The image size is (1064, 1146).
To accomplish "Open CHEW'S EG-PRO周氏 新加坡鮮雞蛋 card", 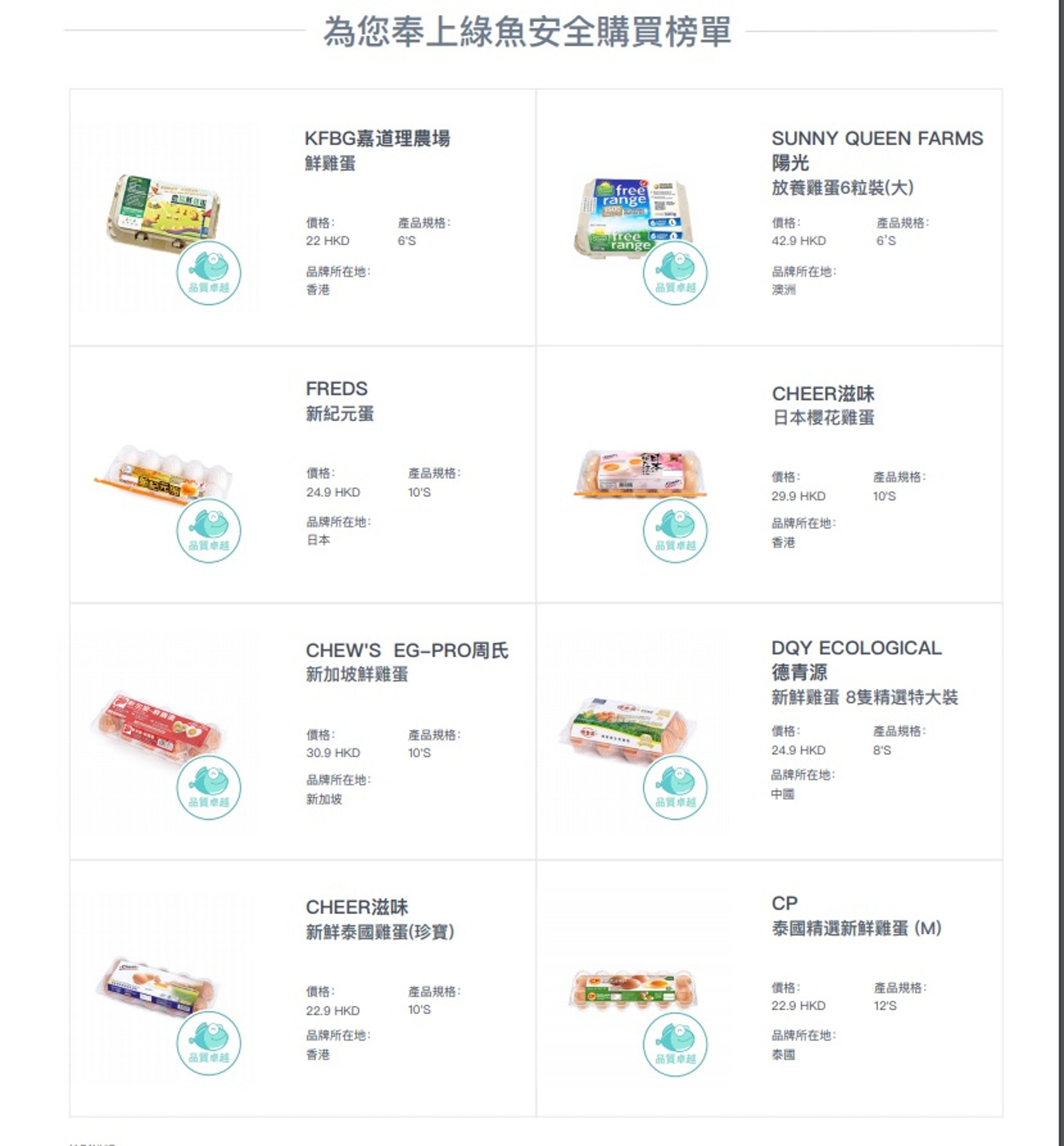I will (x=302, y=731).
